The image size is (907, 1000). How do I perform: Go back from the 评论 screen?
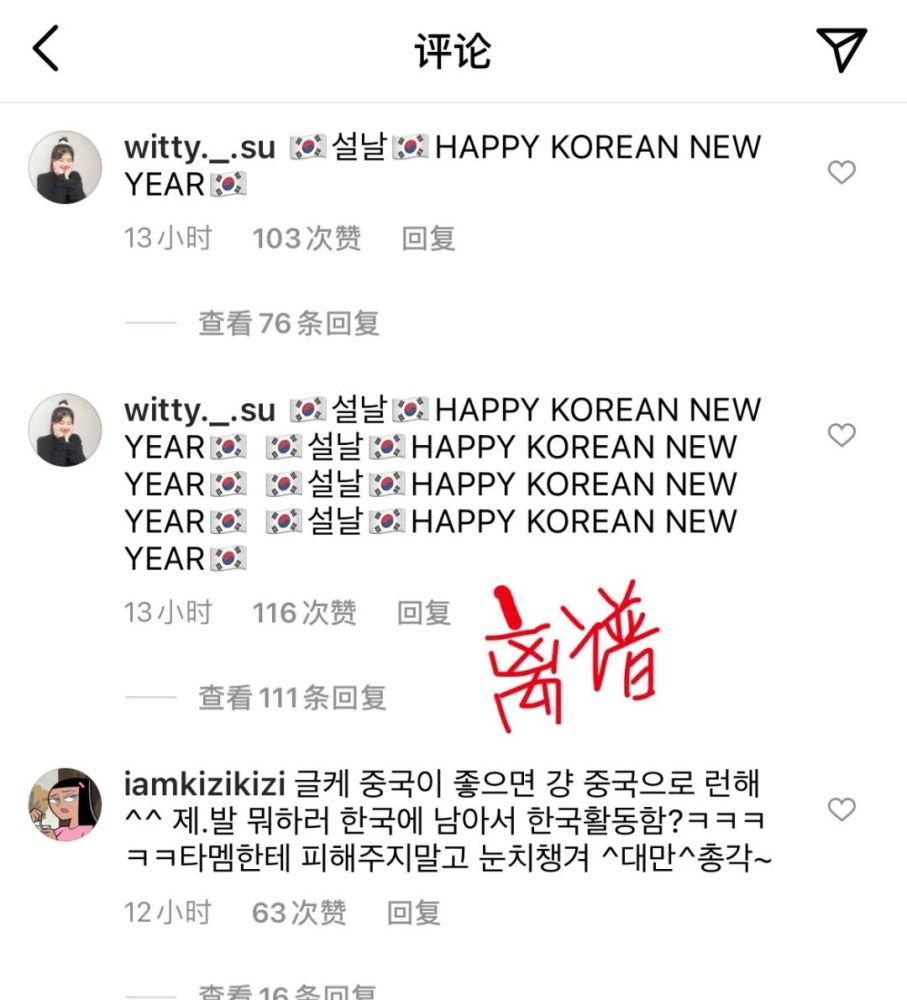pyautogui.click(x=46, y=50)
